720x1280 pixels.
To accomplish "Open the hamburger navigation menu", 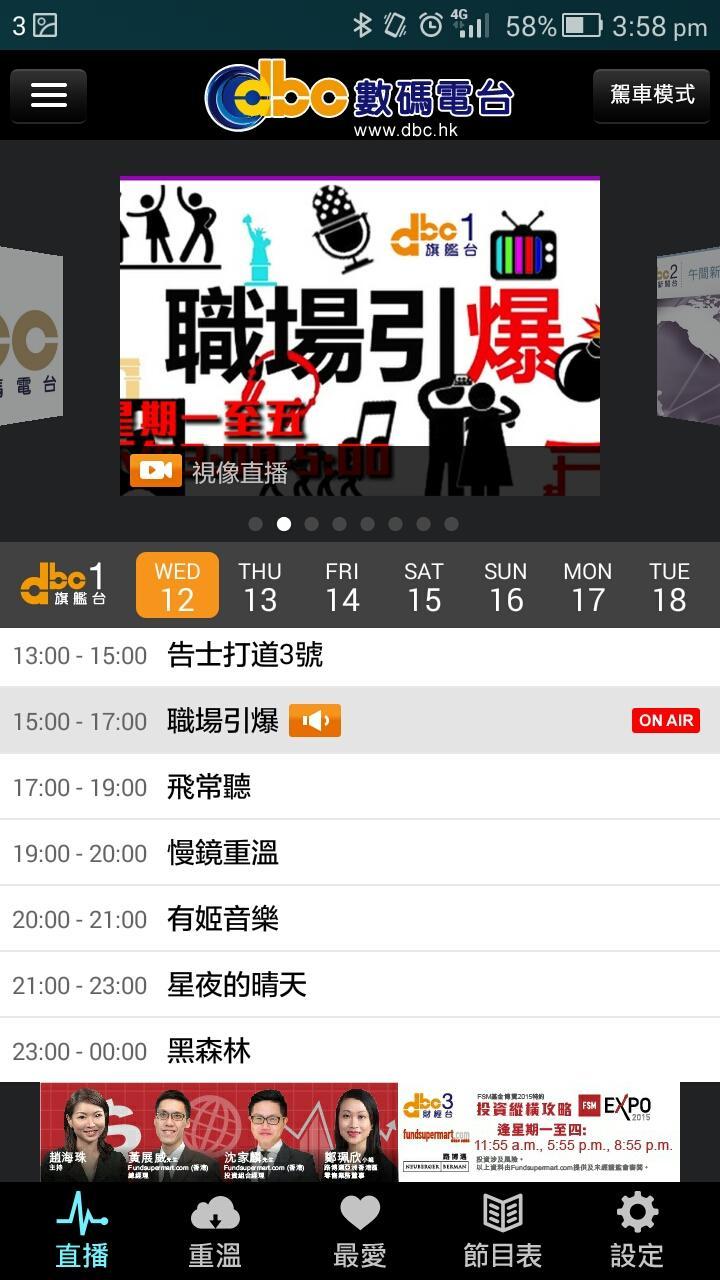I will [47, 94].
